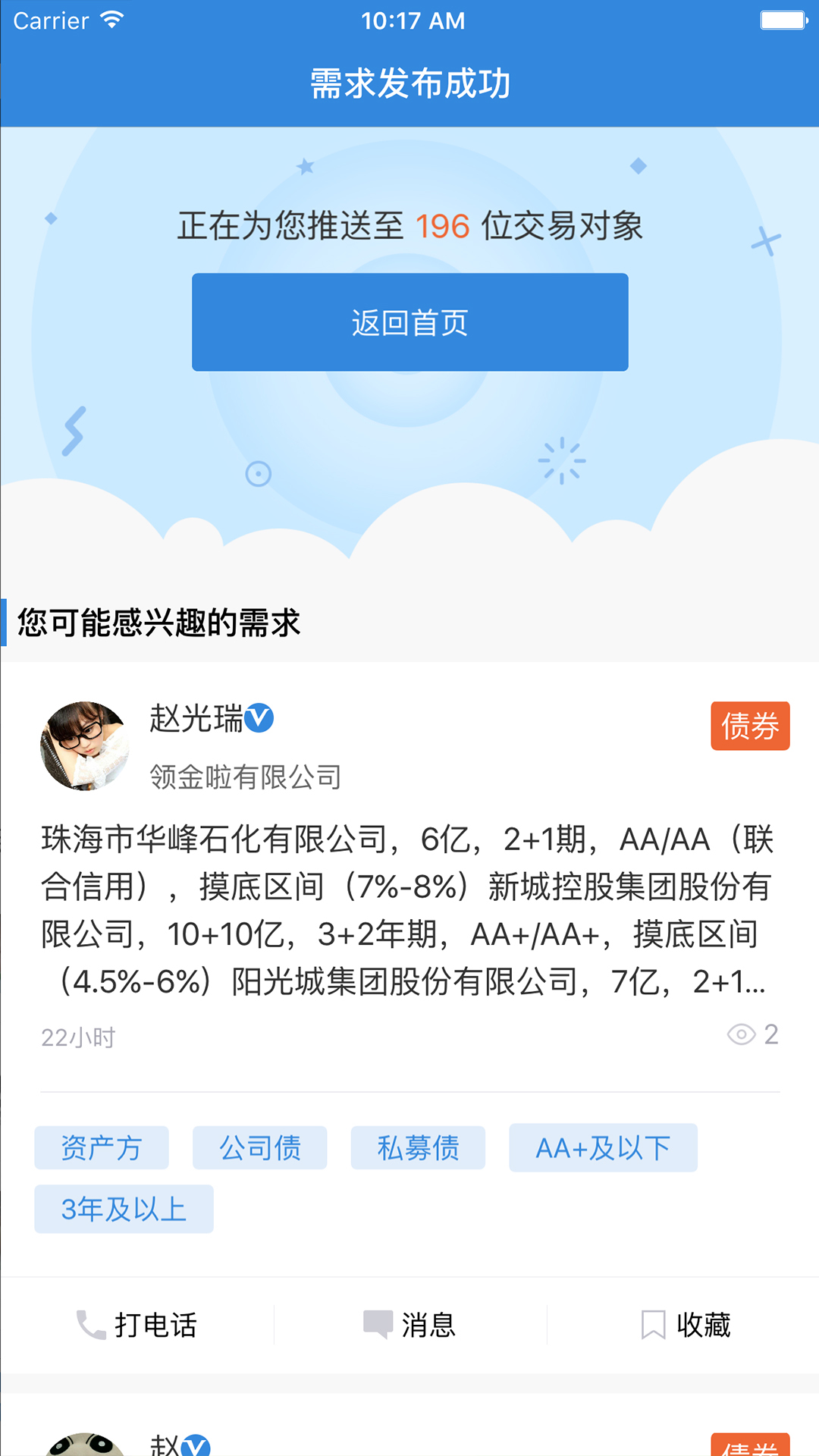Select the 公司债 tag

tap(259, 1147)
